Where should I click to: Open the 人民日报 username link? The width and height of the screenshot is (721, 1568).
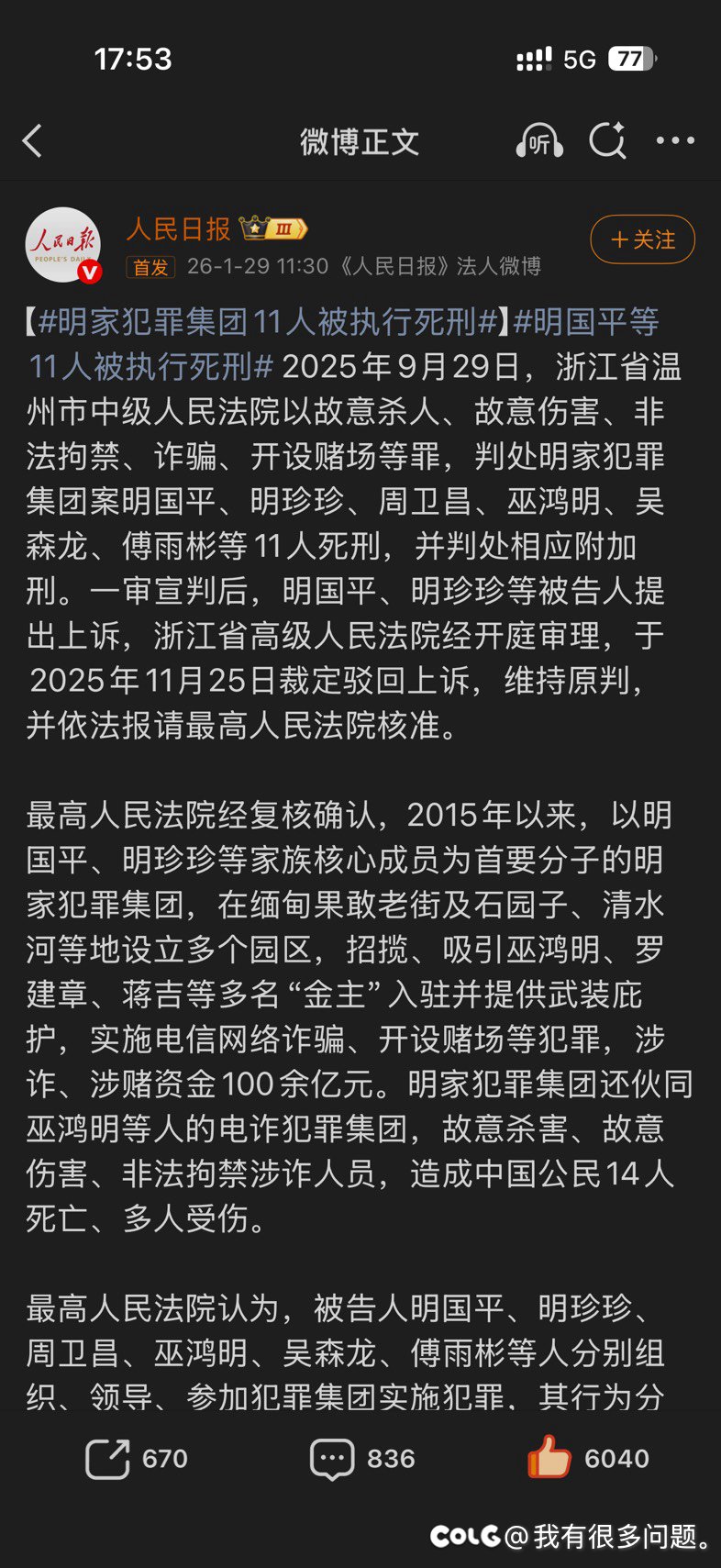pos(178,229)
